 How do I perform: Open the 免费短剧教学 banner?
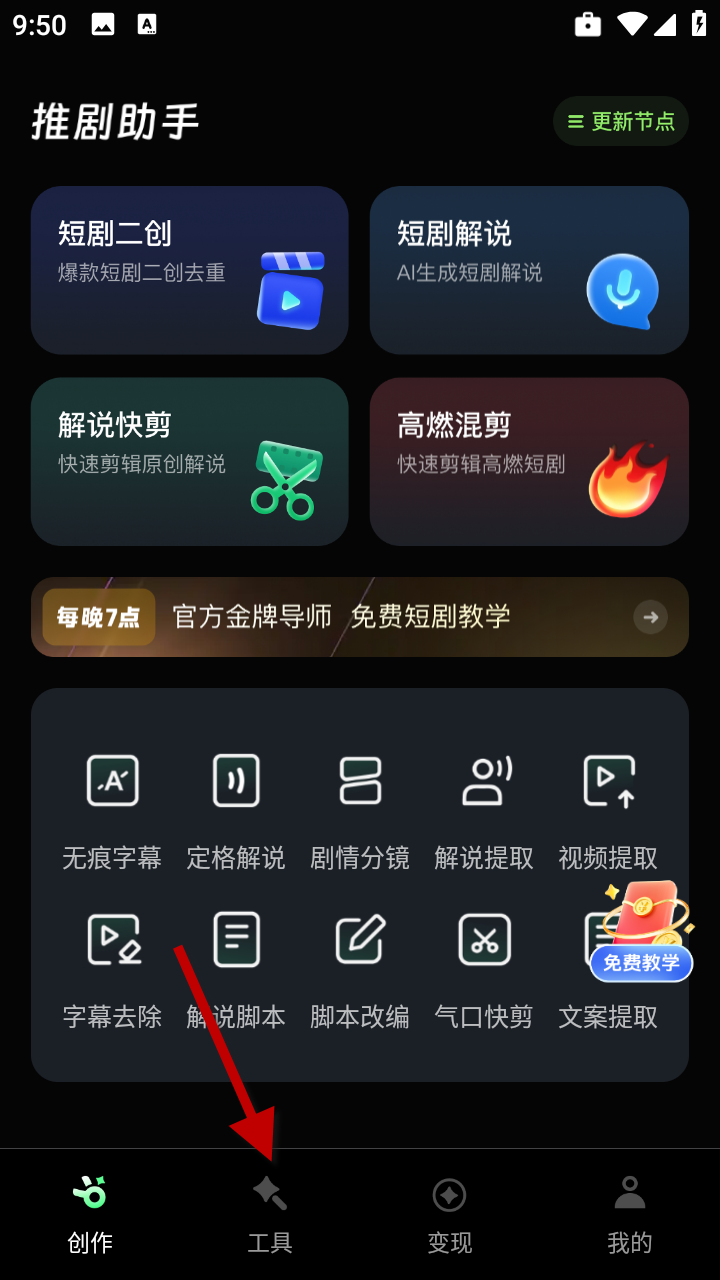click(x=360, y=617)
